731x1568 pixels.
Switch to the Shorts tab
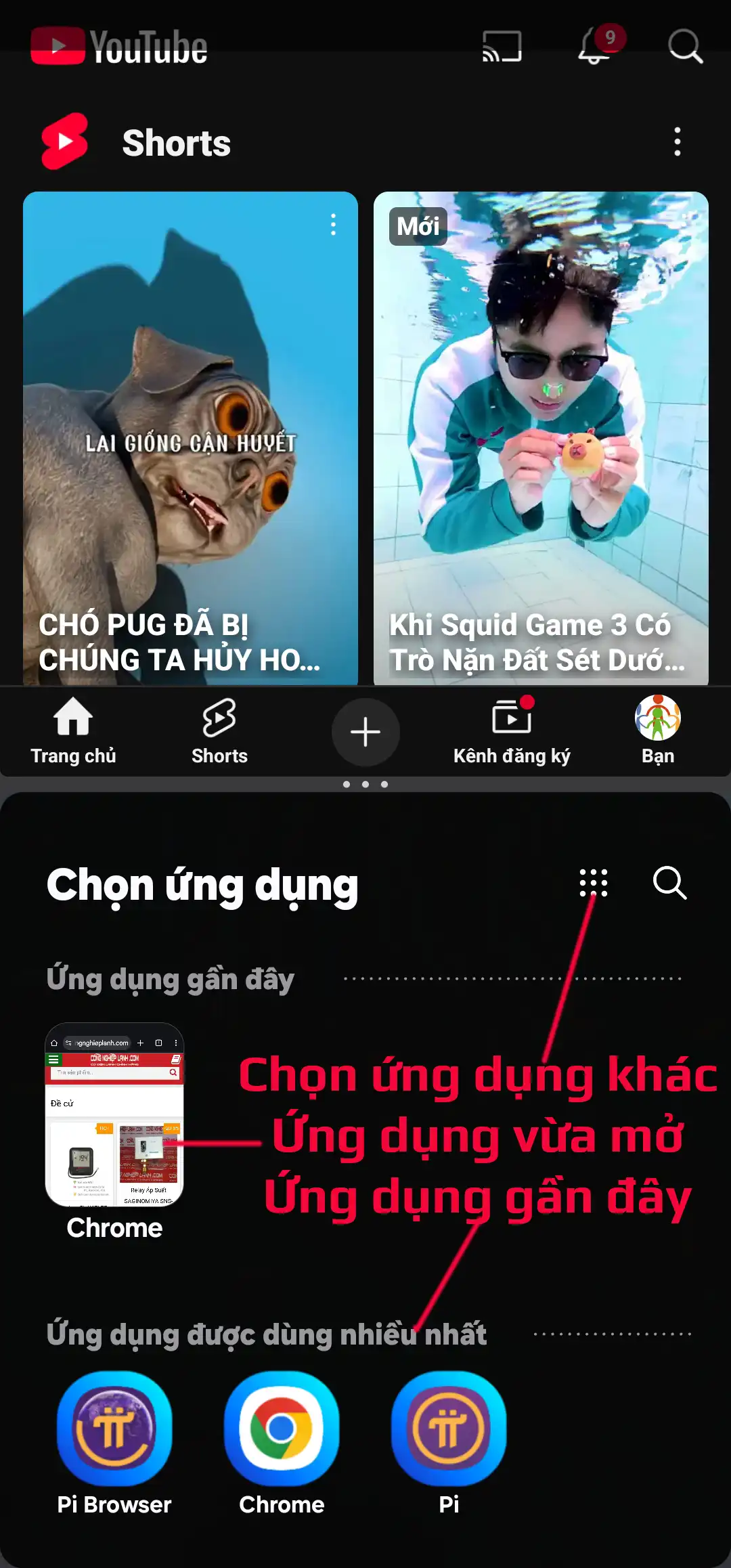(x=219, y=732)
